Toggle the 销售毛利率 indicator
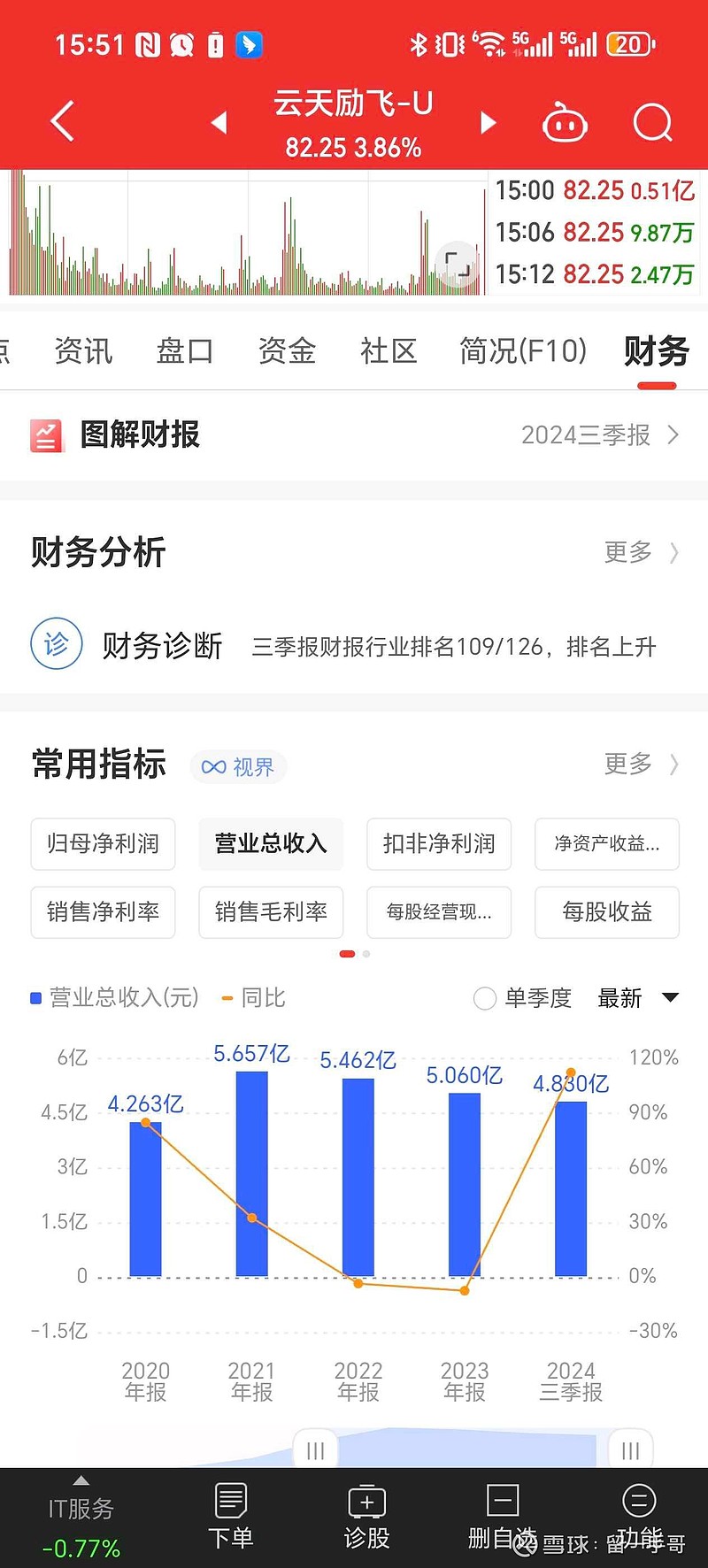This screenshot has width=708, height=1568. click(x=271, y=912)
